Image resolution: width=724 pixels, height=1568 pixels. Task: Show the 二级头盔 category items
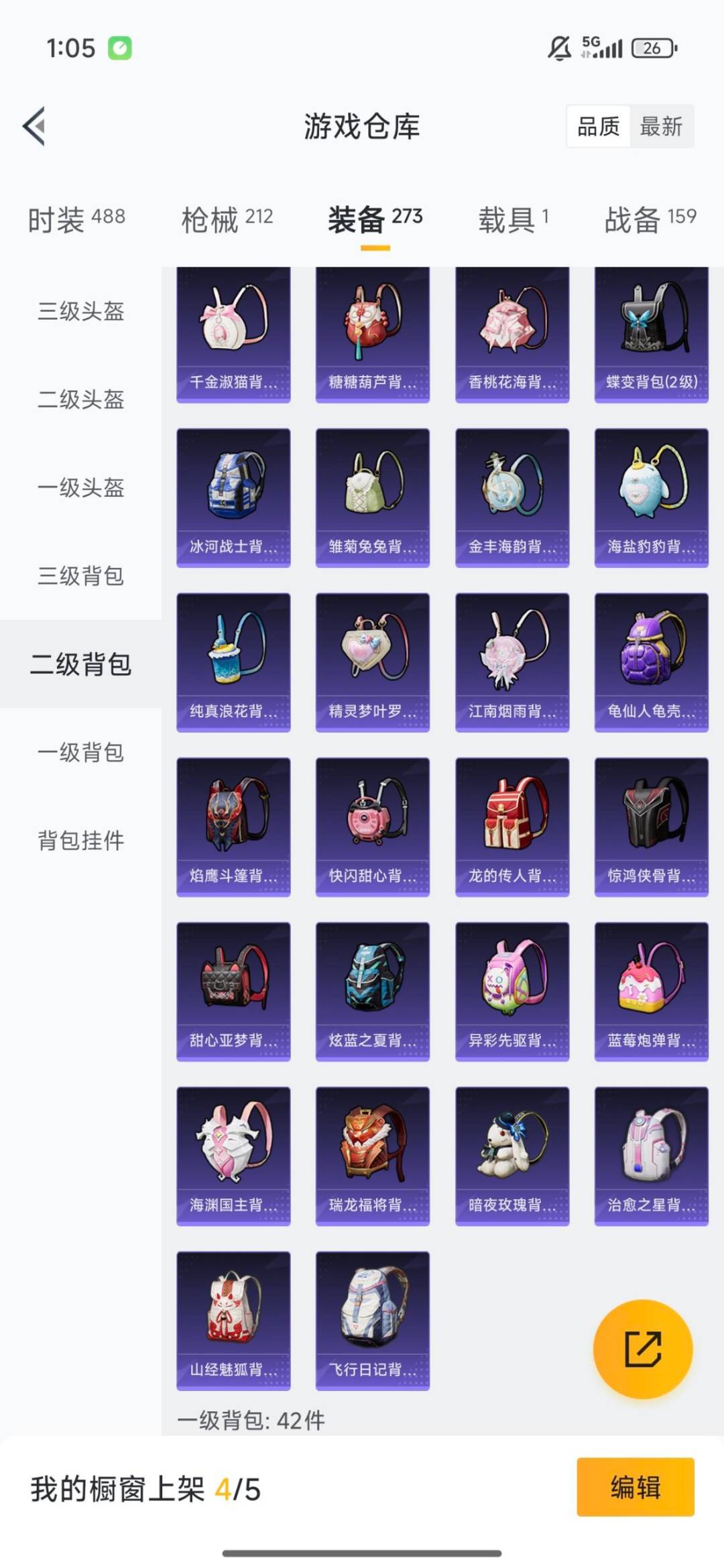coord(80,400)
